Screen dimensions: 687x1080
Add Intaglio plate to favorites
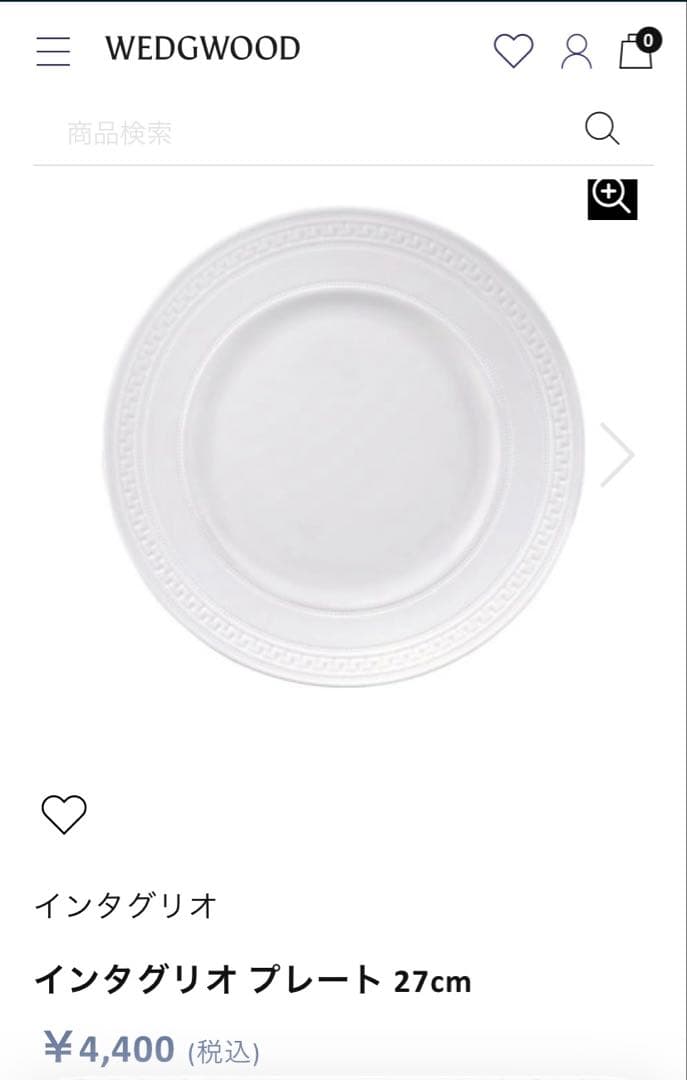pyautogui.click(x=64, y=815)
